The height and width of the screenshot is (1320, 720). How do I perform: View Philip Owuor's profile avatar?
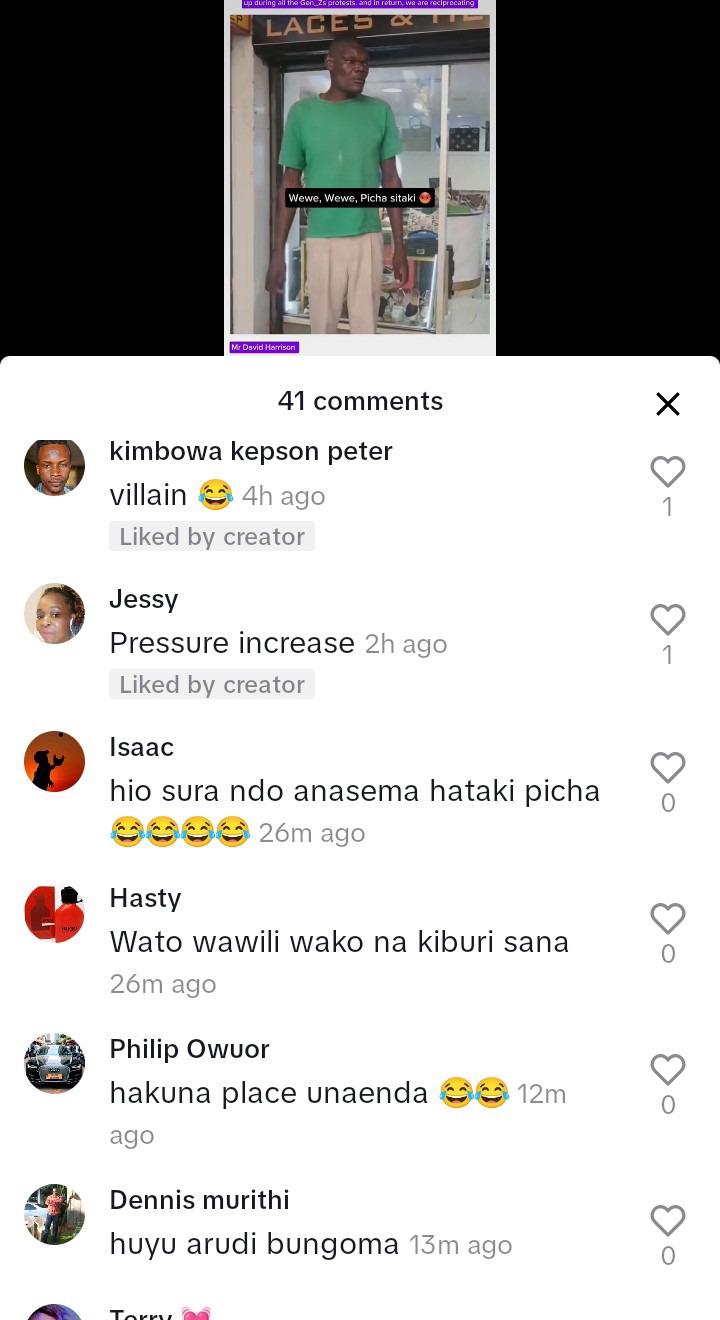[x=54, y=1064]
